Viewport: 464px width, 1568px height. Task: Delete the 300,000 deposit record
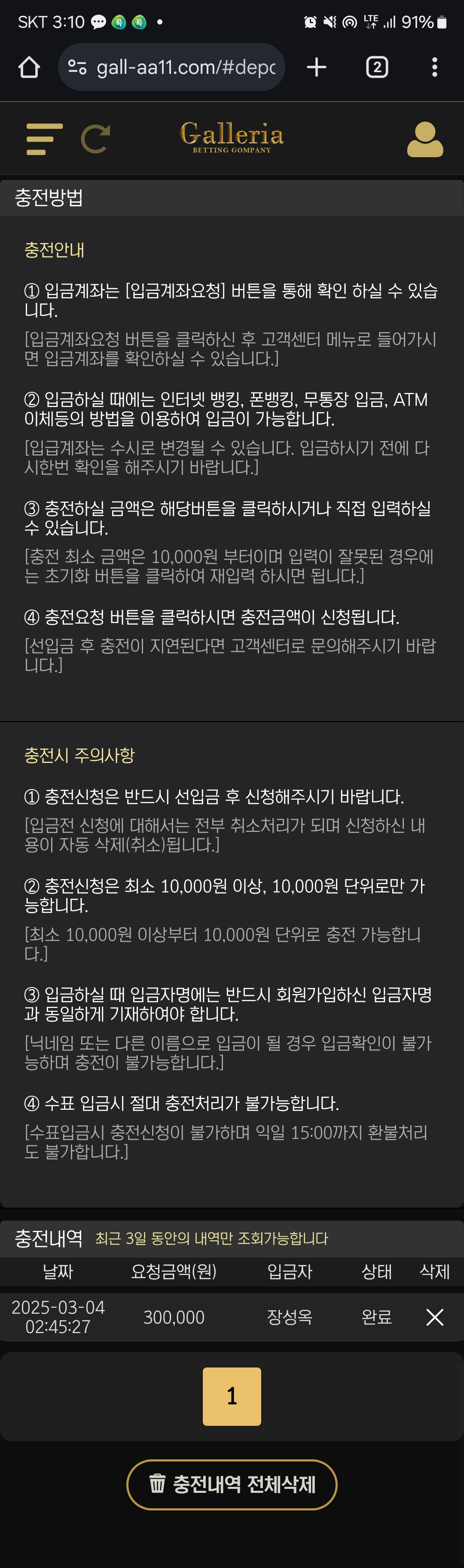tap(435, 1317)
